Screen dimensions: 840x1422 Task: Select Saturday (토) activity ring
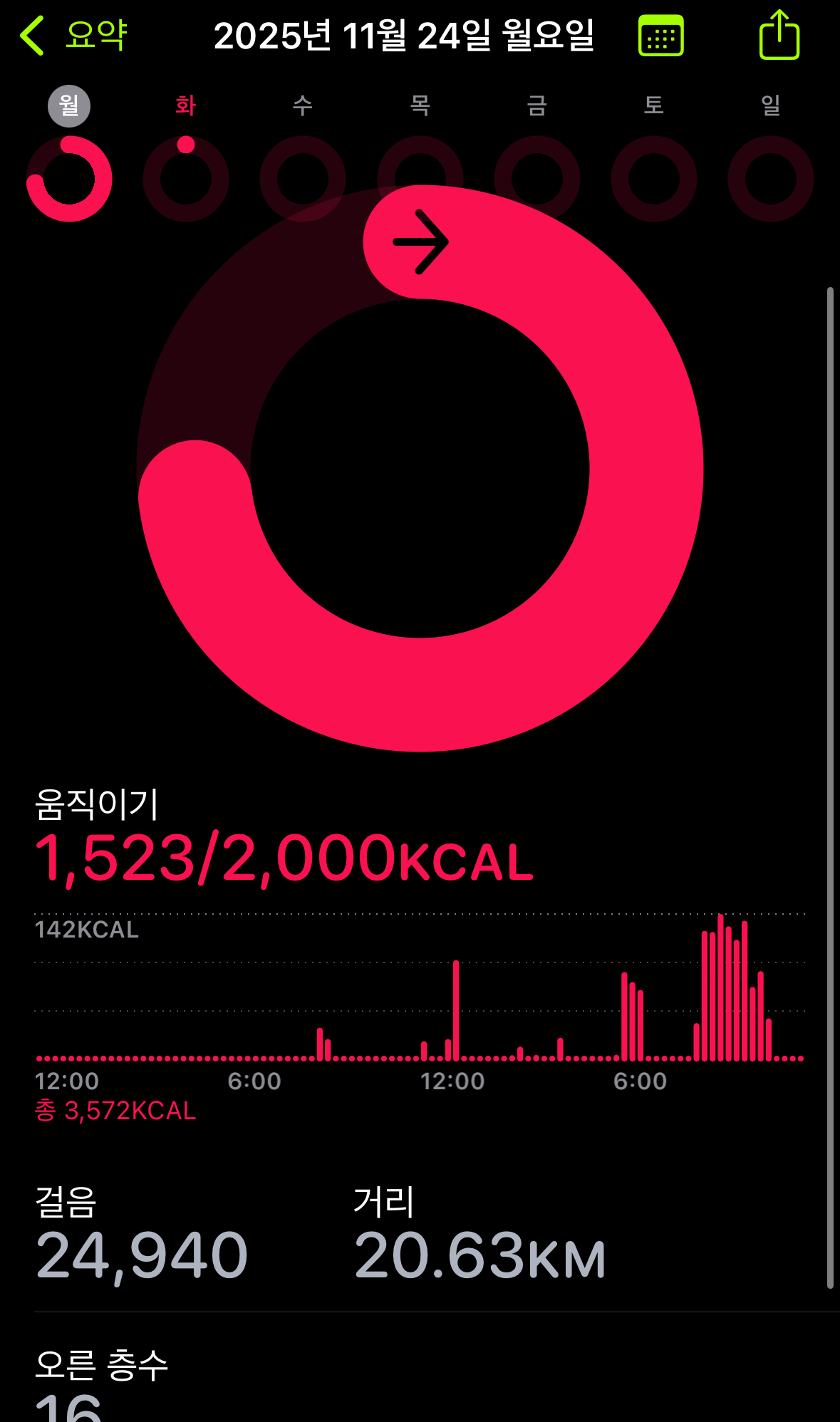654,178
